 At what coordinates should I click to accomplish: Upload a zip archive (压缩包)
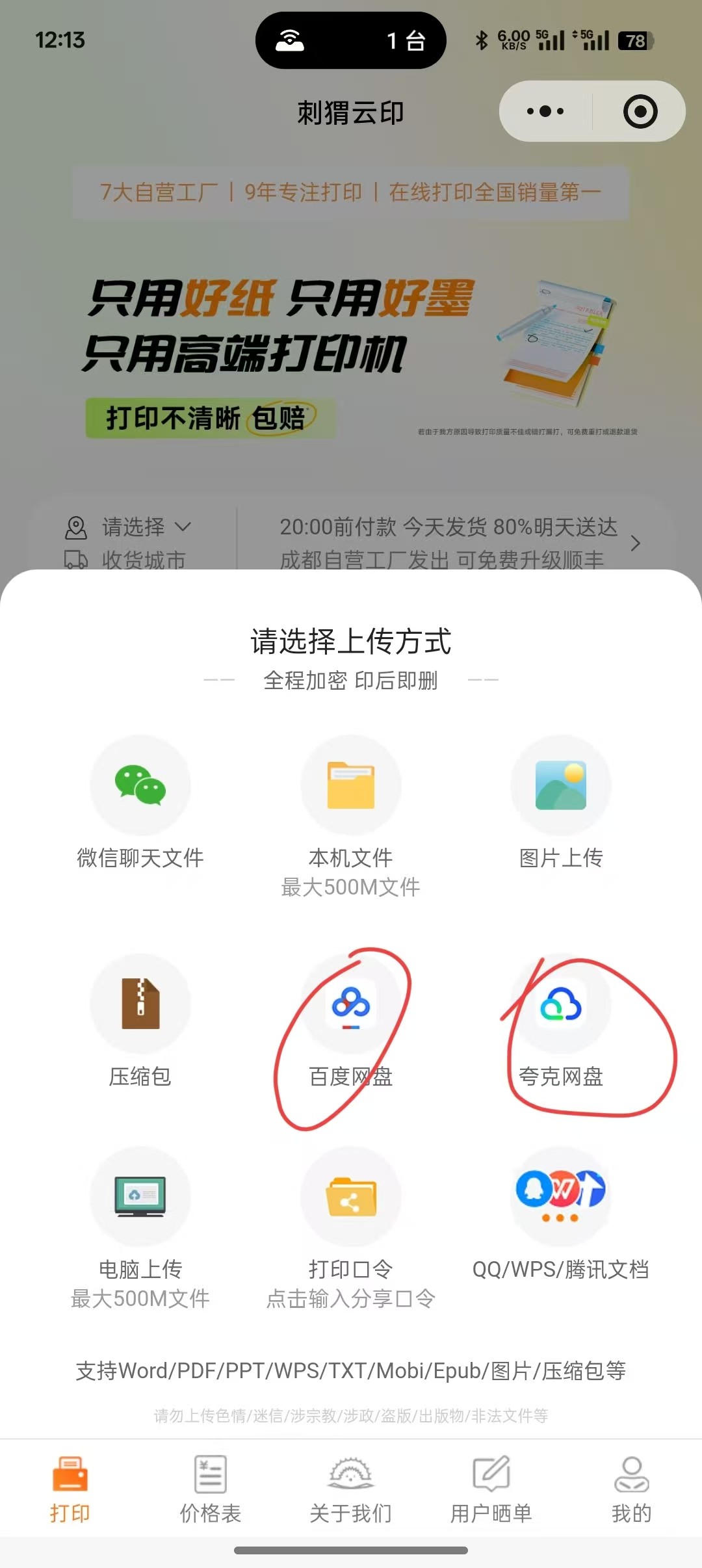(x=140, y=1004)
